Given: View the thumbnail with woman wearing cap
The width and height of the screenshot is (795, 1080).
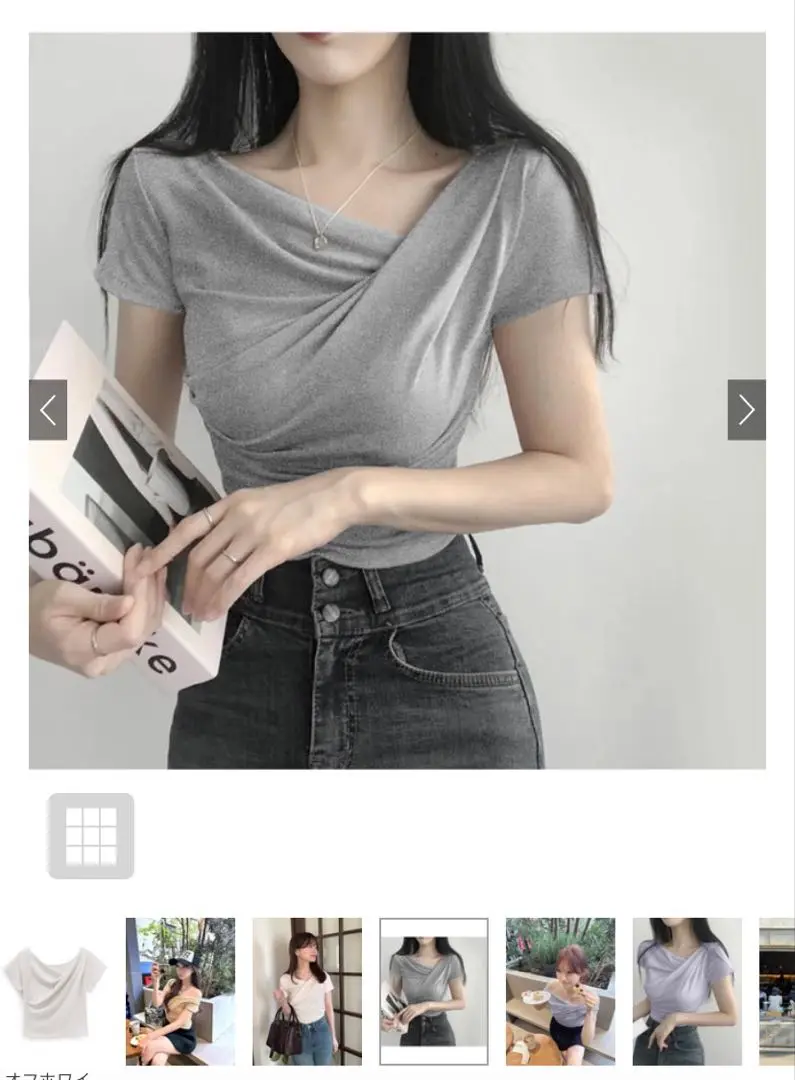Looking at the screenshot, I should [180, 991].
